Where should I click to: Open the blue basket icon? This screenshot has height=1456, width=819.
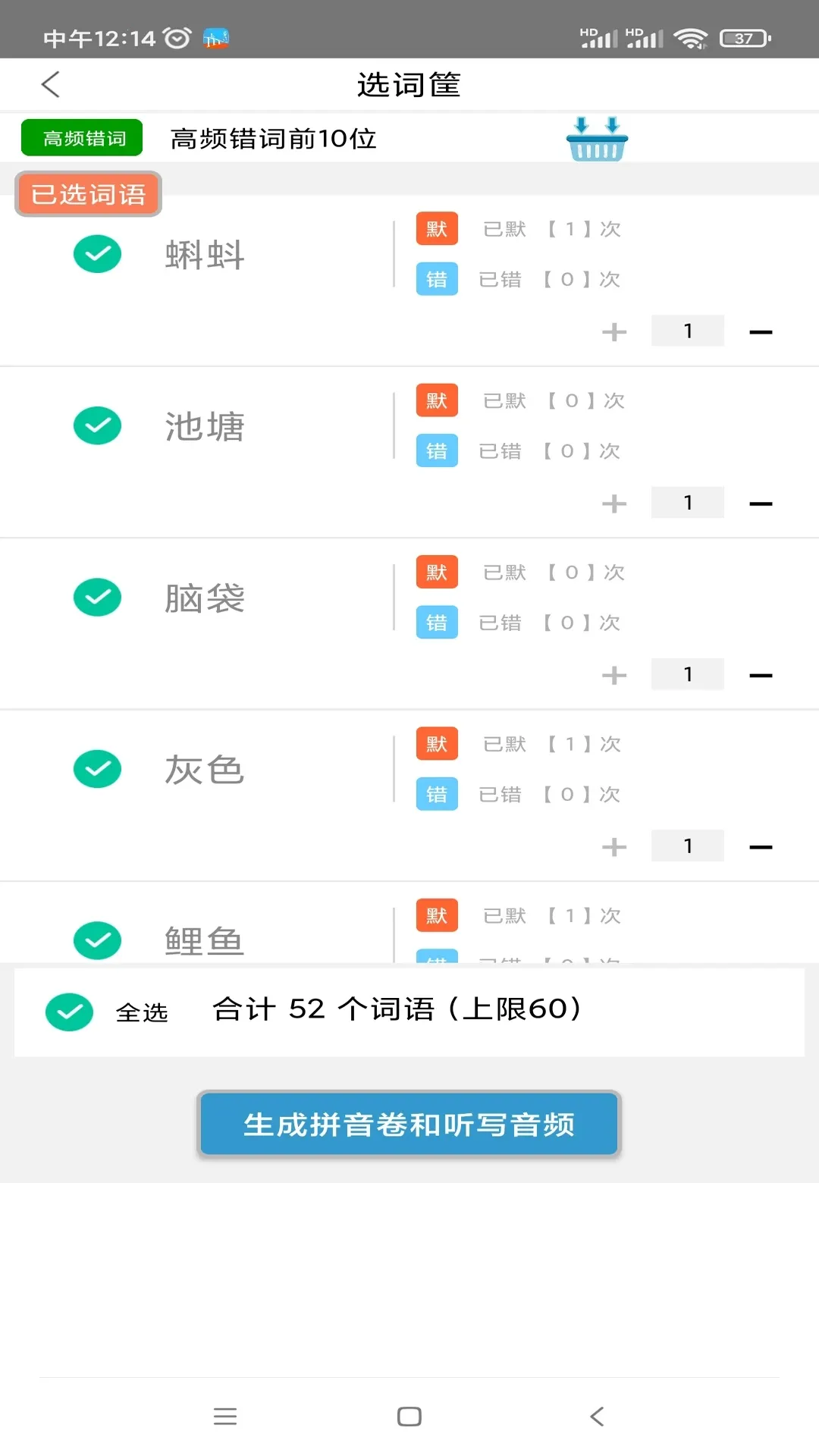[597, 139]
